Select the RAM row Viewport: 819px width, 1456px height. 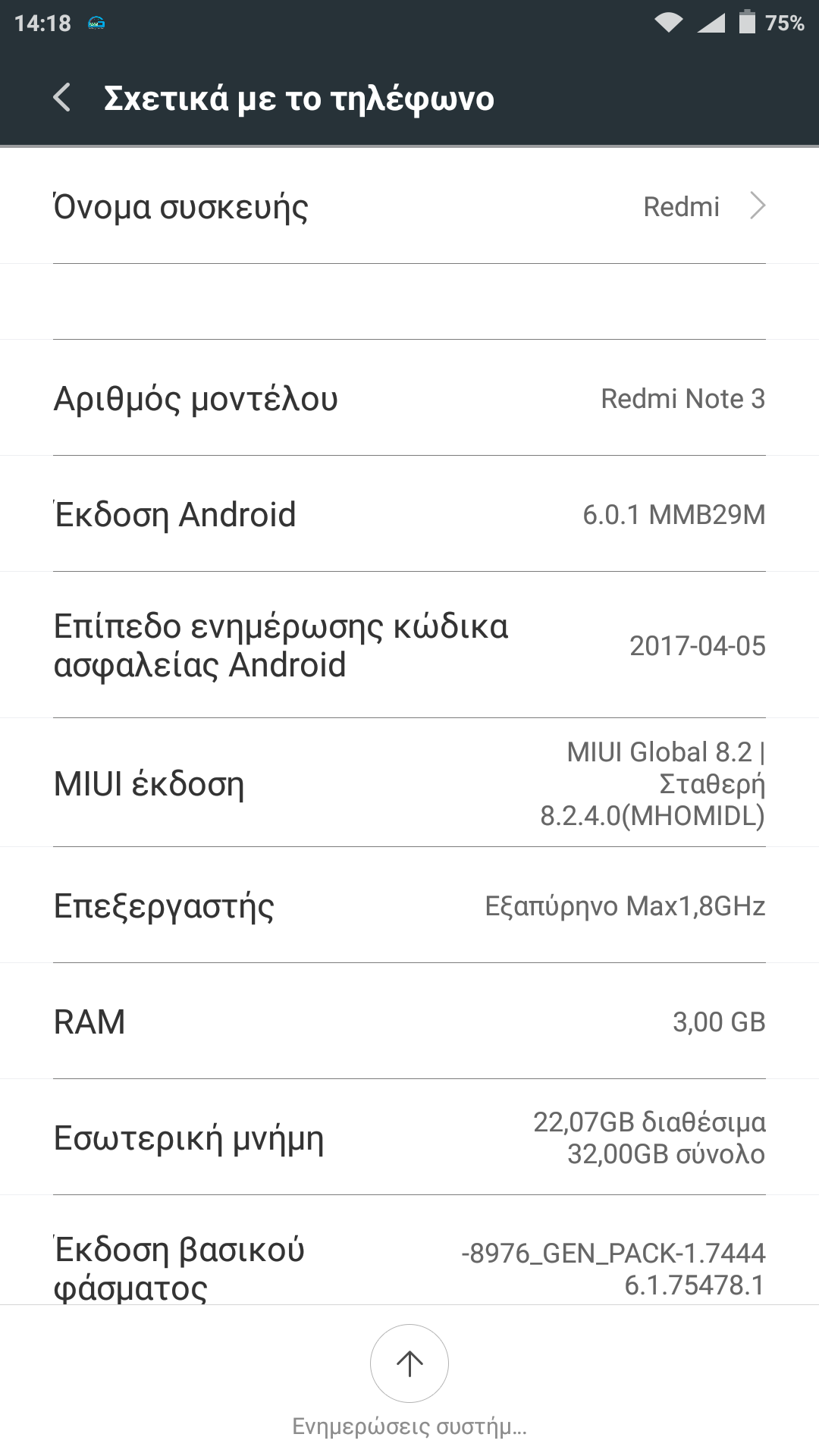[409, 1021]
